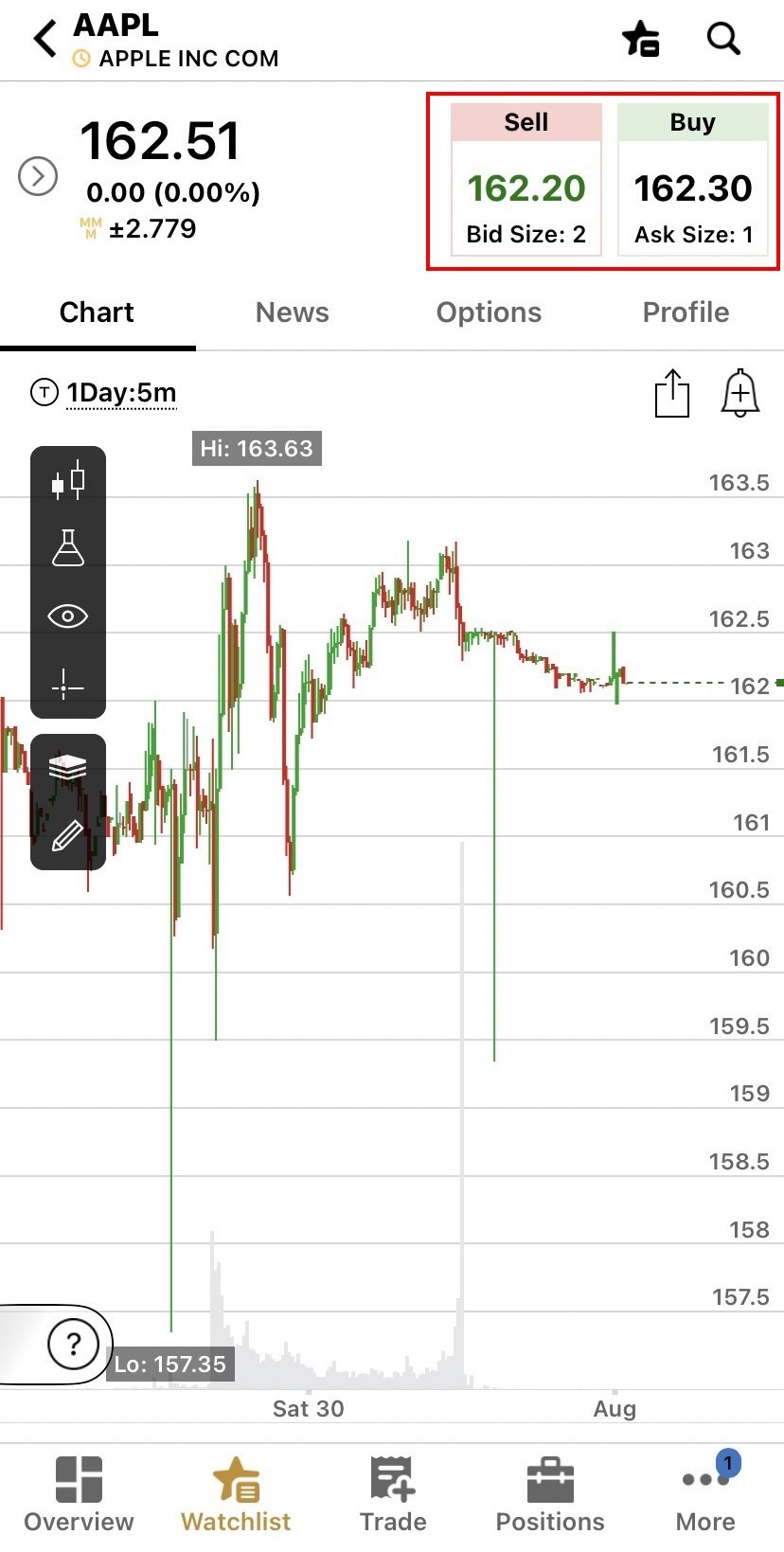Open the Options tab
The image size is (784, 1552).
click(x=489, y=312)
